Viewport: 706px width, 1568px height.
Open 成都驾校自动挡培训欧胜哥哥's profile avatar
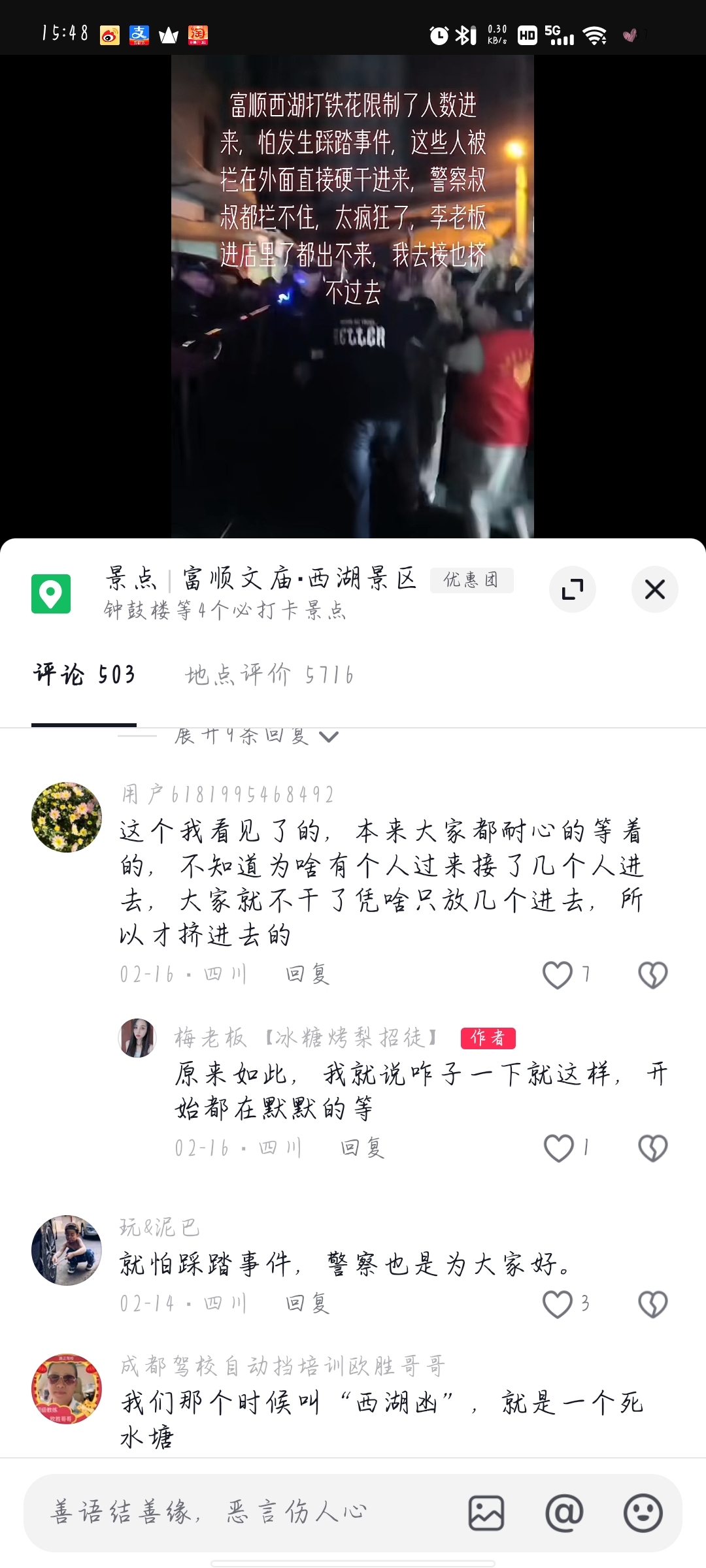point(67,1389)
